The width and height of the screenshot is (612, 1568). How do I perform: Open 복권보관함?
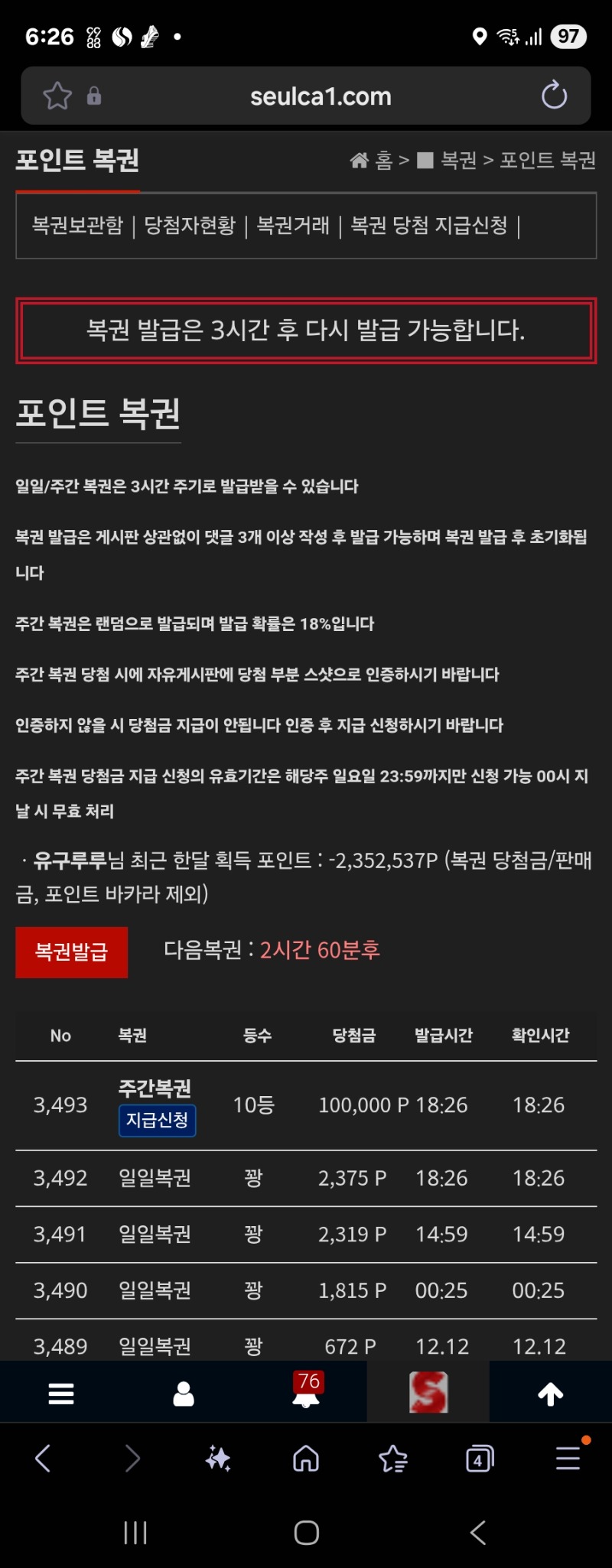(77, 226)
